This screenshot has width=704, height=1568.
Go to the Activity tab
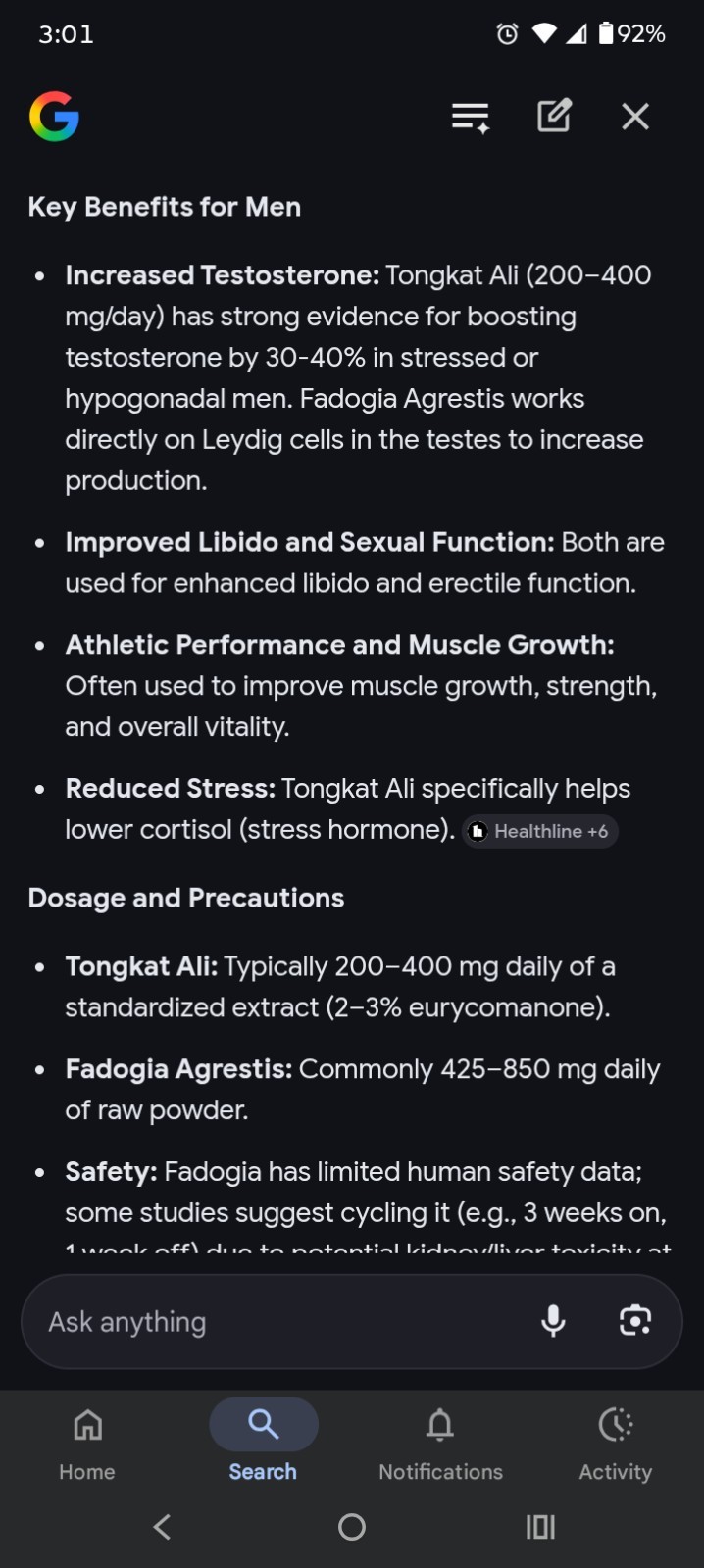tap(616, 1444)
